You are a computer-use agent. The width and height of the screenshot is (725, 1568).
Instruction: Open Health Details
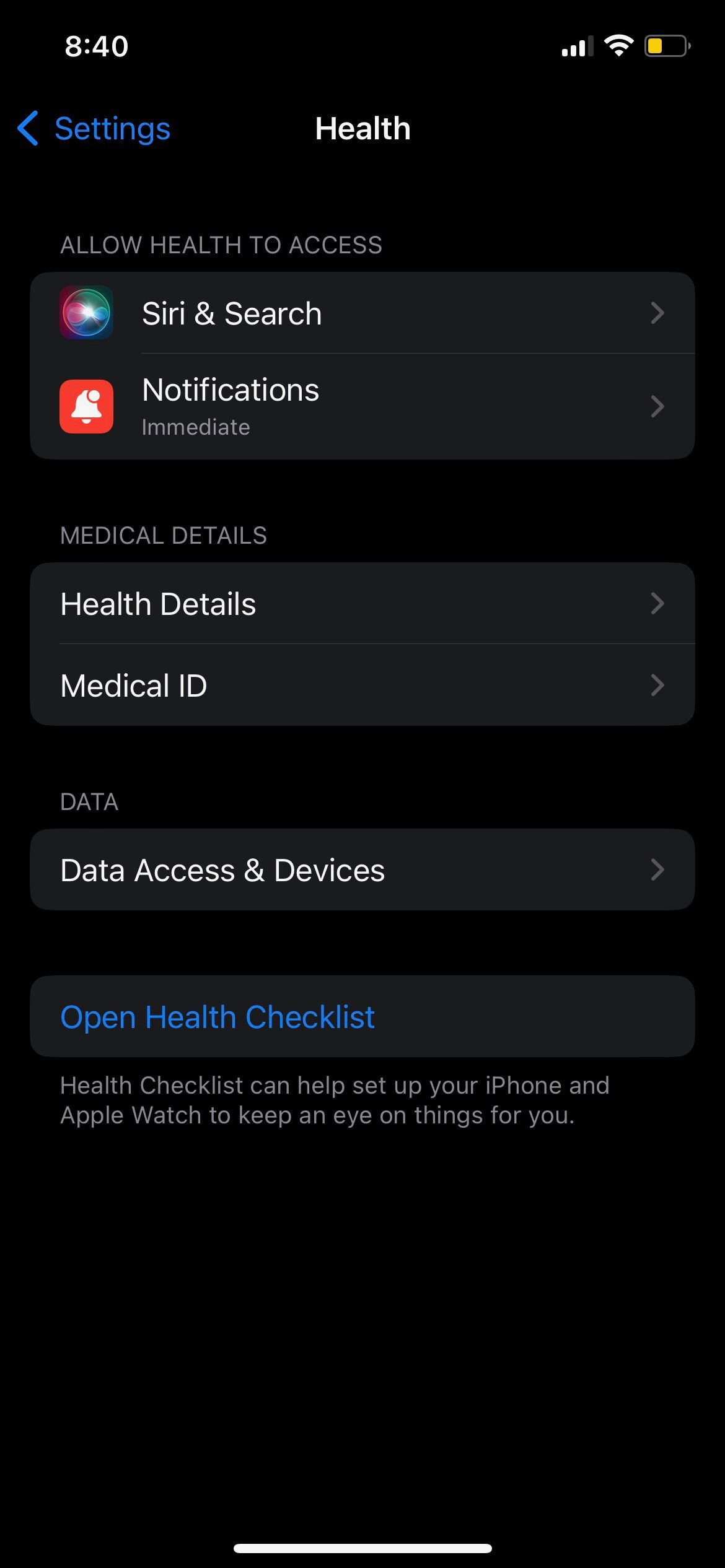pos(362,604)
